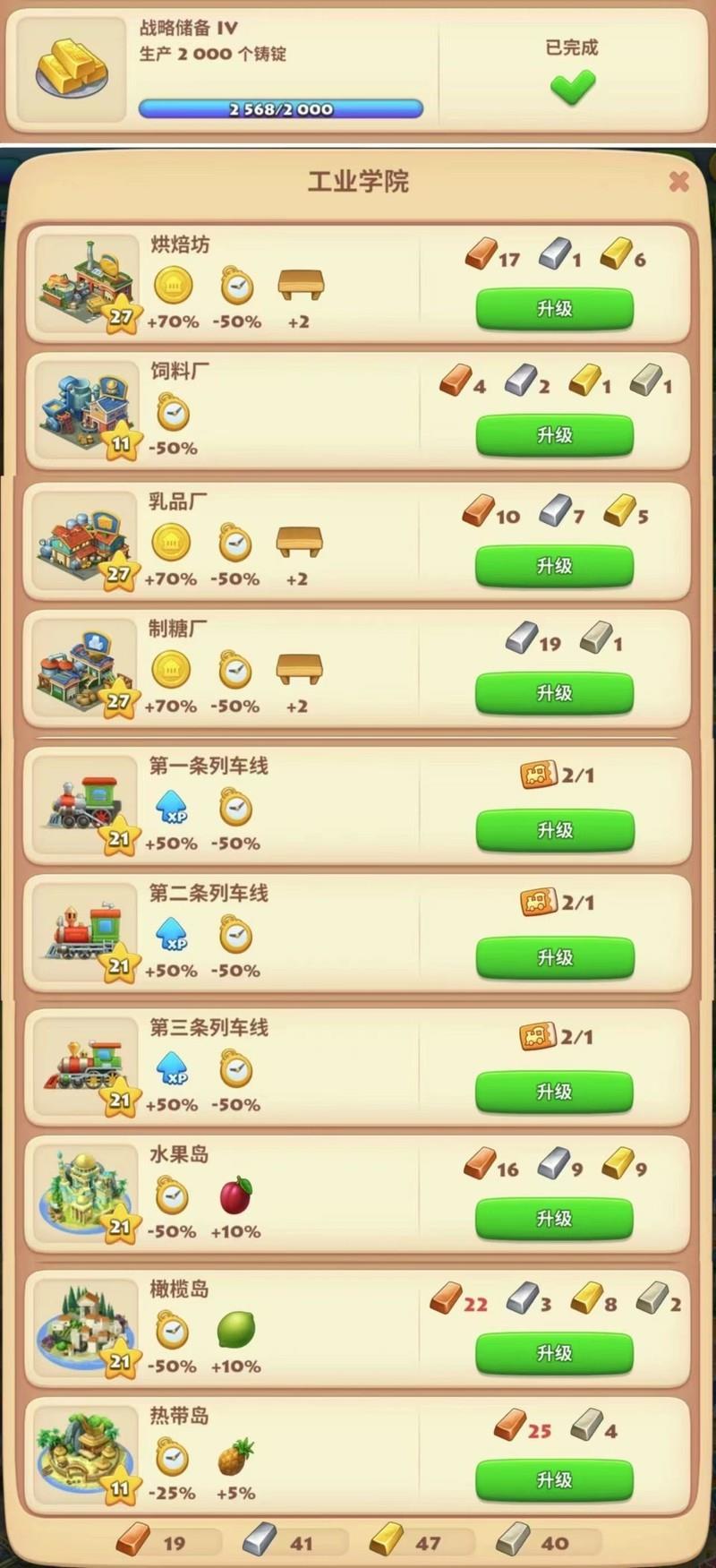Image resolution: width=716 pixels, height=1568 pixels.
Task: Upgrade the 乳品厂
Action: (x=554, y=566)
